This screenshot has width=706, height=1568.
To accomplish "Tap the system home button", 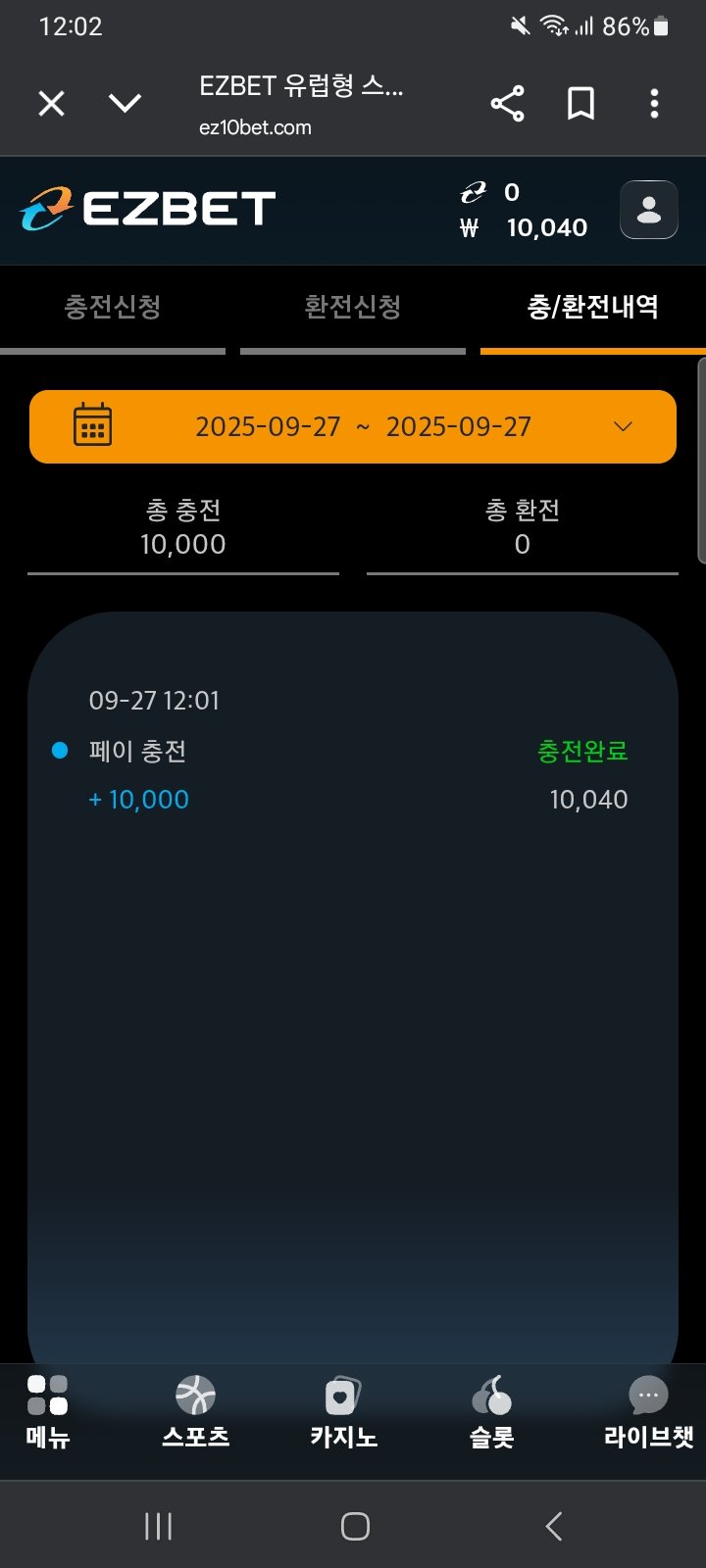I will [x=355, y=1526].
